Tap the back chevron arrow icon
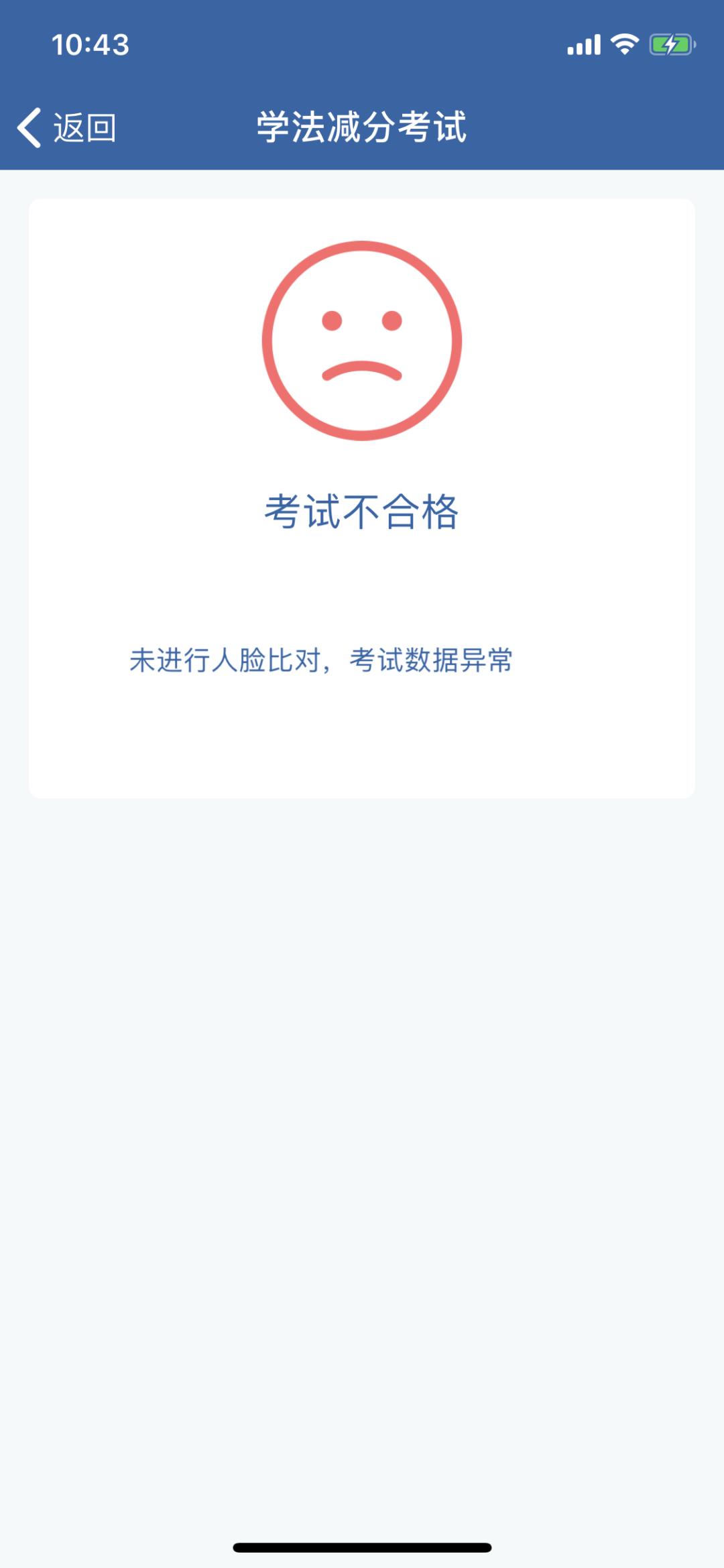The image size is (724, 1568). pyautogui.click(x=29, y=126)
